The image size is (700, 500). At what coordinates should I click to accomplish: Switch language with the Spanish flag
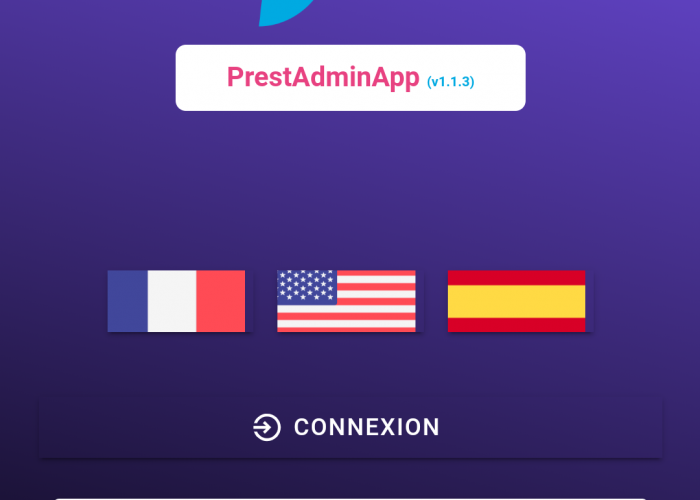click(x=516, y=301)
